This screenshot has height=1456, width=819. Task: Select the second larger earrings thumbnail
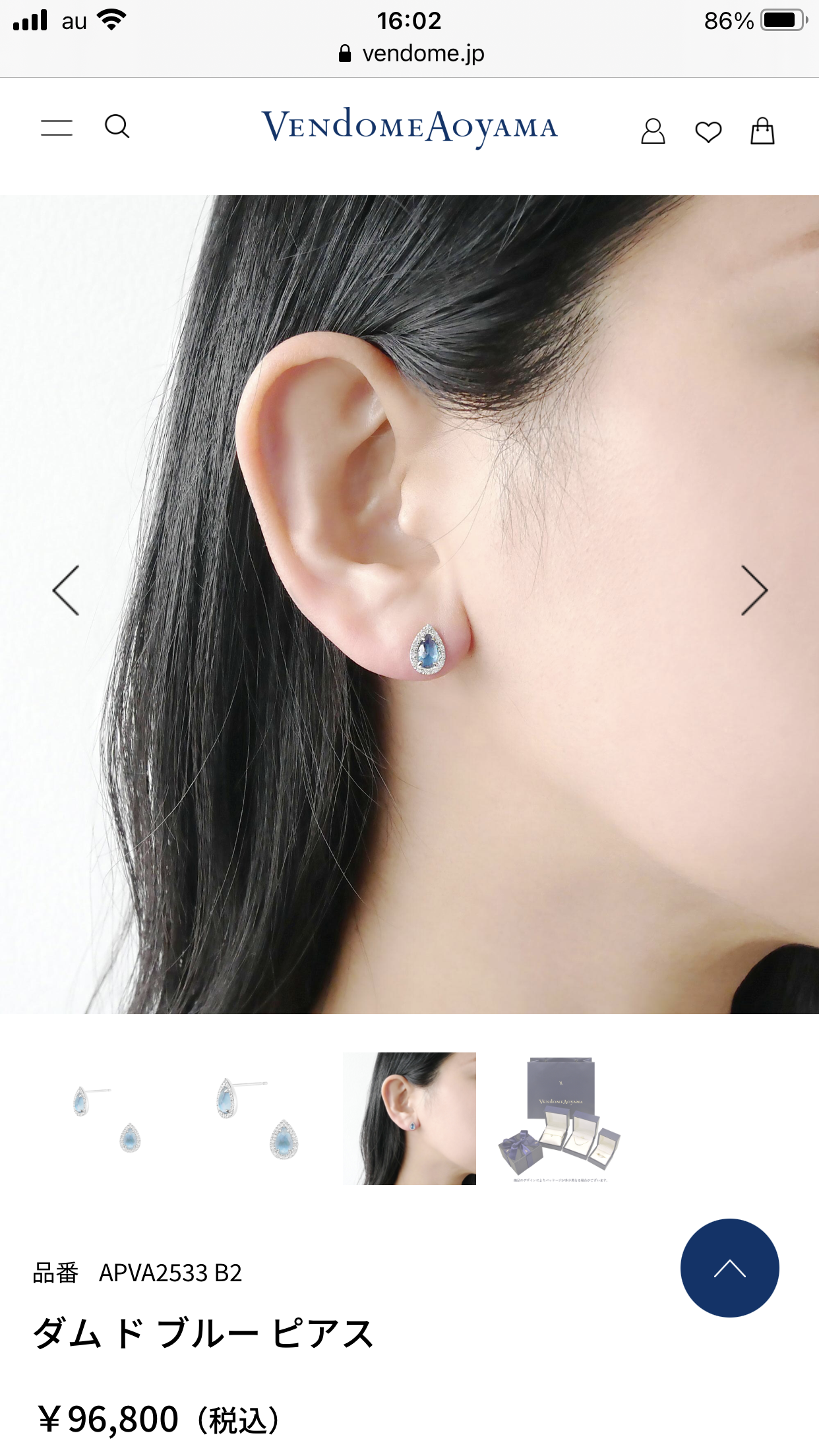[x=259, y=1118]
